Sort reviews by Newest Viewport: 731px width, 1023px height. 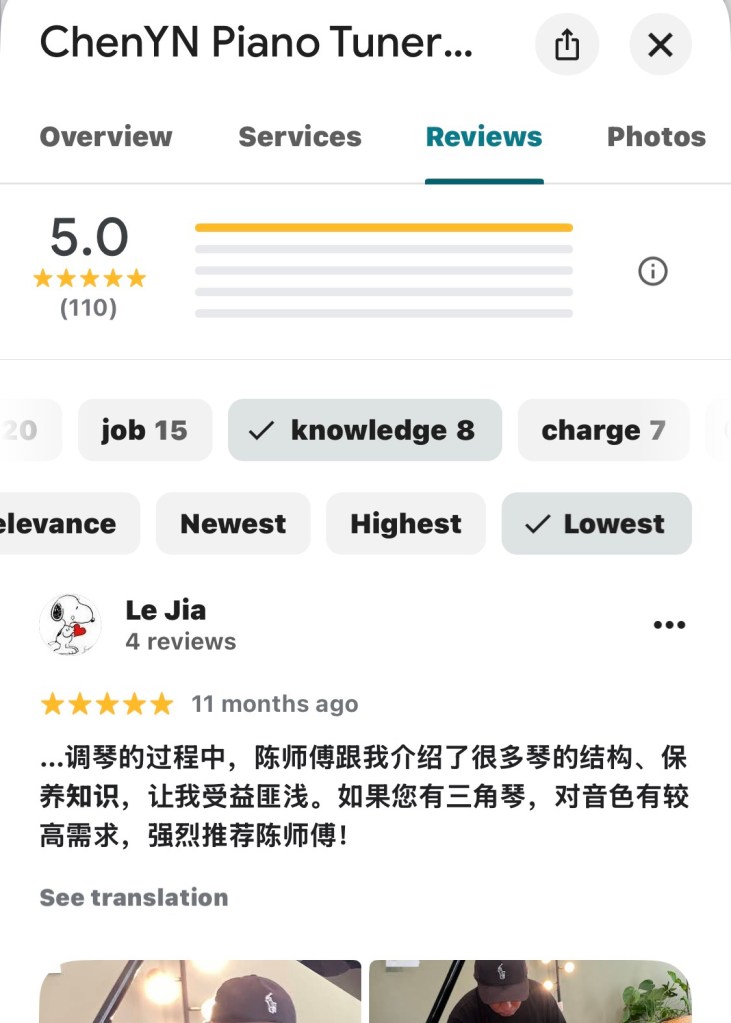coord(233,523)
